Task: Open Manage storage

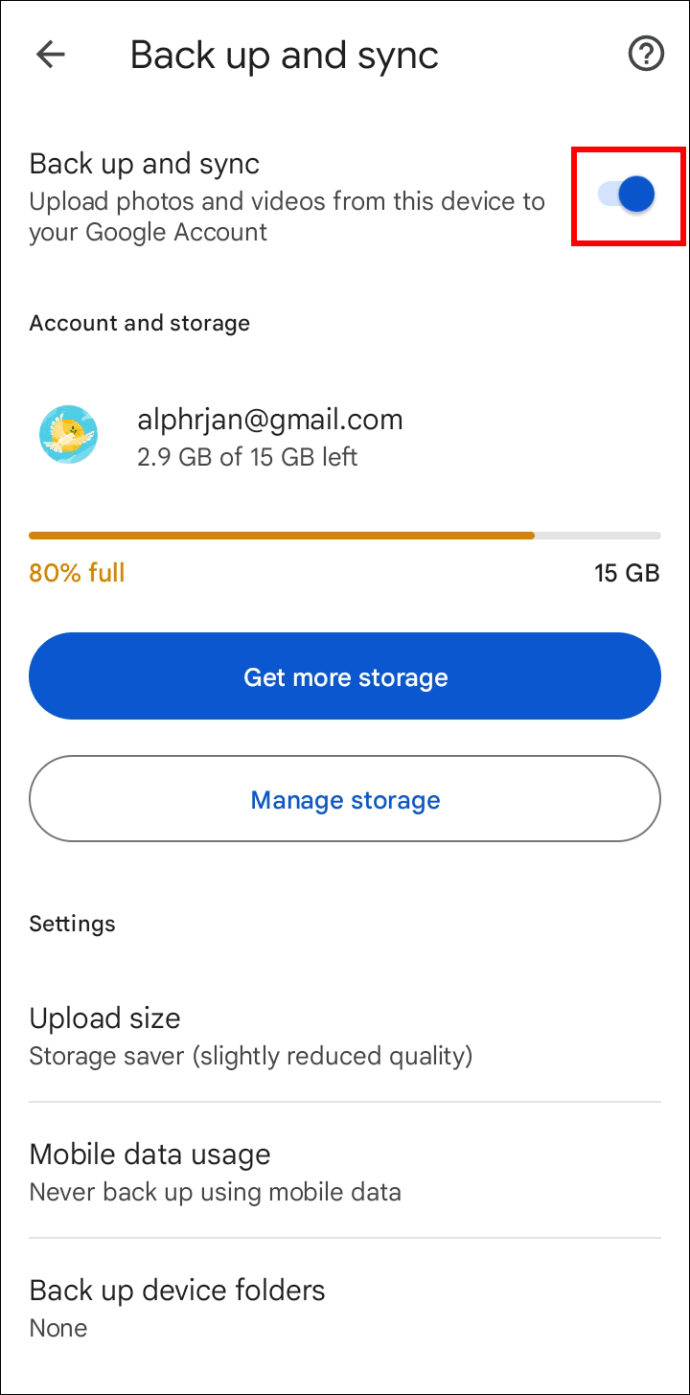Action: 345,800
